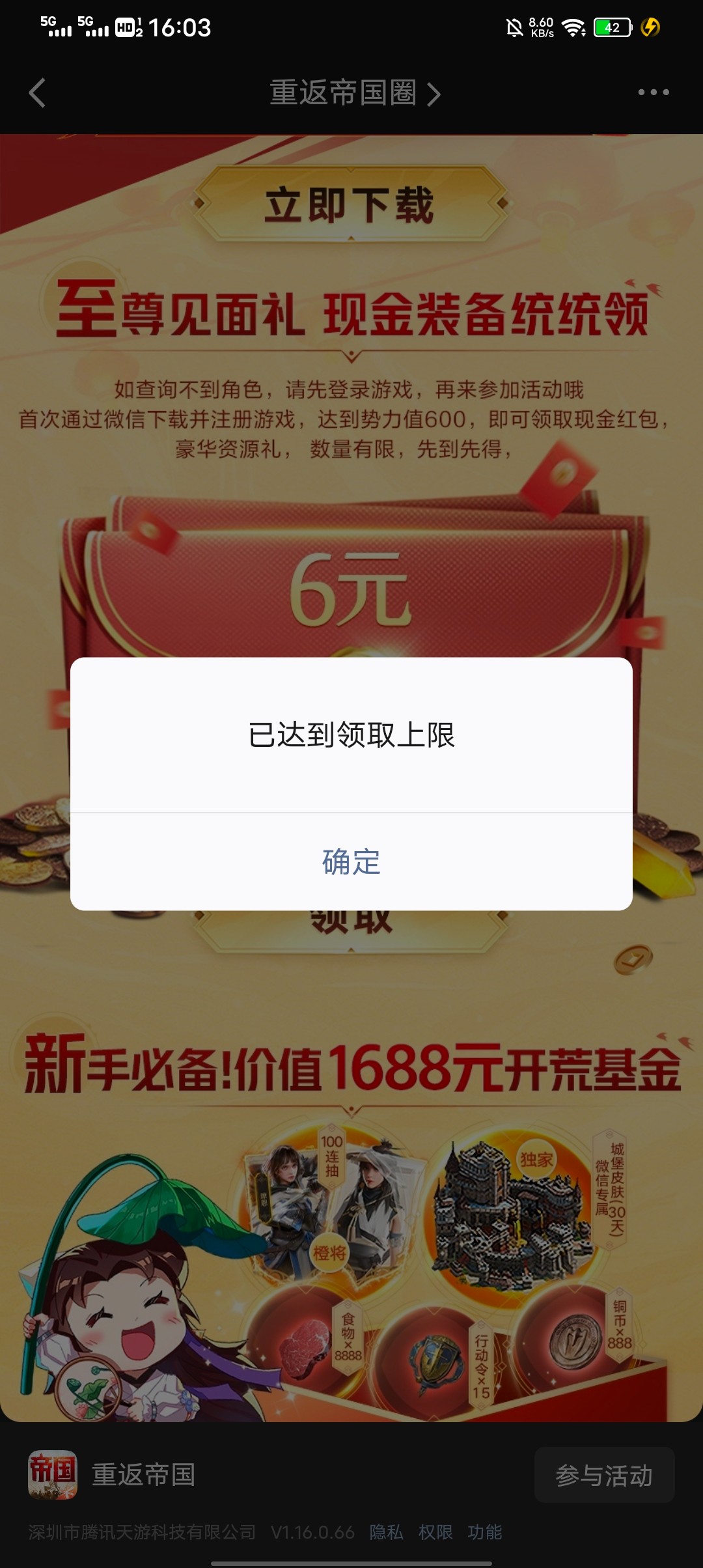The height and width of the screenshot is (1568, 703).
Task: Open the 隐私 privacy link
Action: 386,1532
